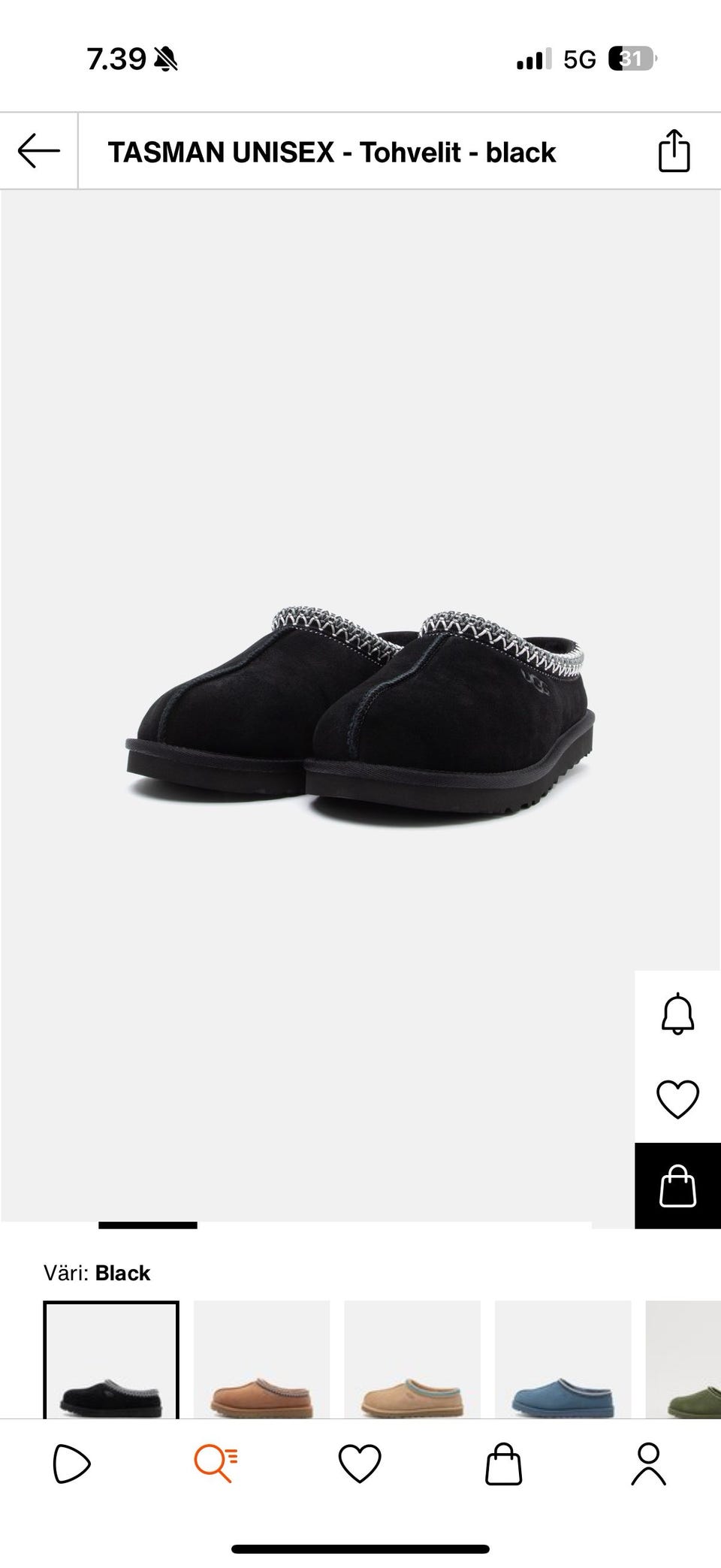Add the slippers to the wishlist

[x=677, y=1099]
